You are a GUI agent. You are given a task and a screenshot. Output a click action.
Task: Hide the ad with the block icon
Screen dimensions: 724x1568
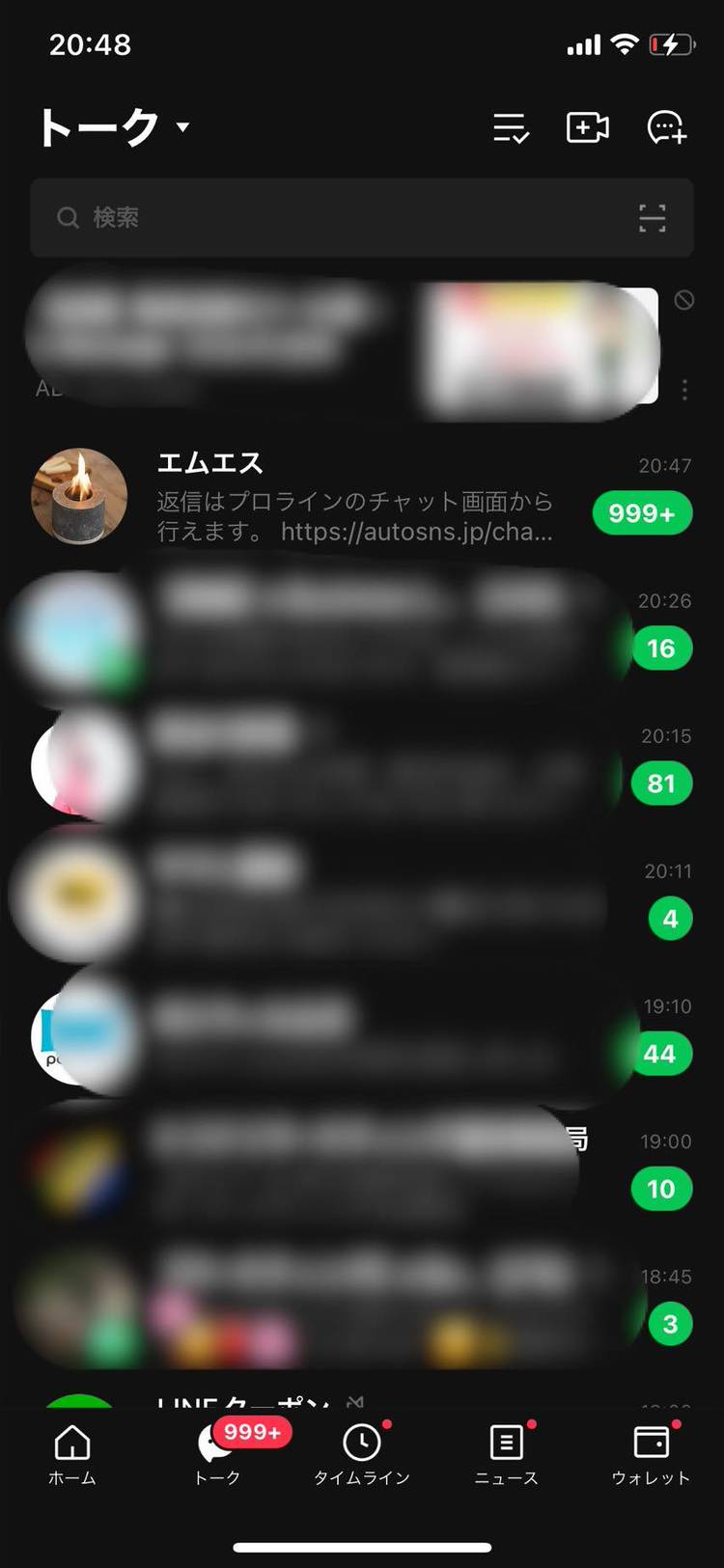[x=684, y=300]
